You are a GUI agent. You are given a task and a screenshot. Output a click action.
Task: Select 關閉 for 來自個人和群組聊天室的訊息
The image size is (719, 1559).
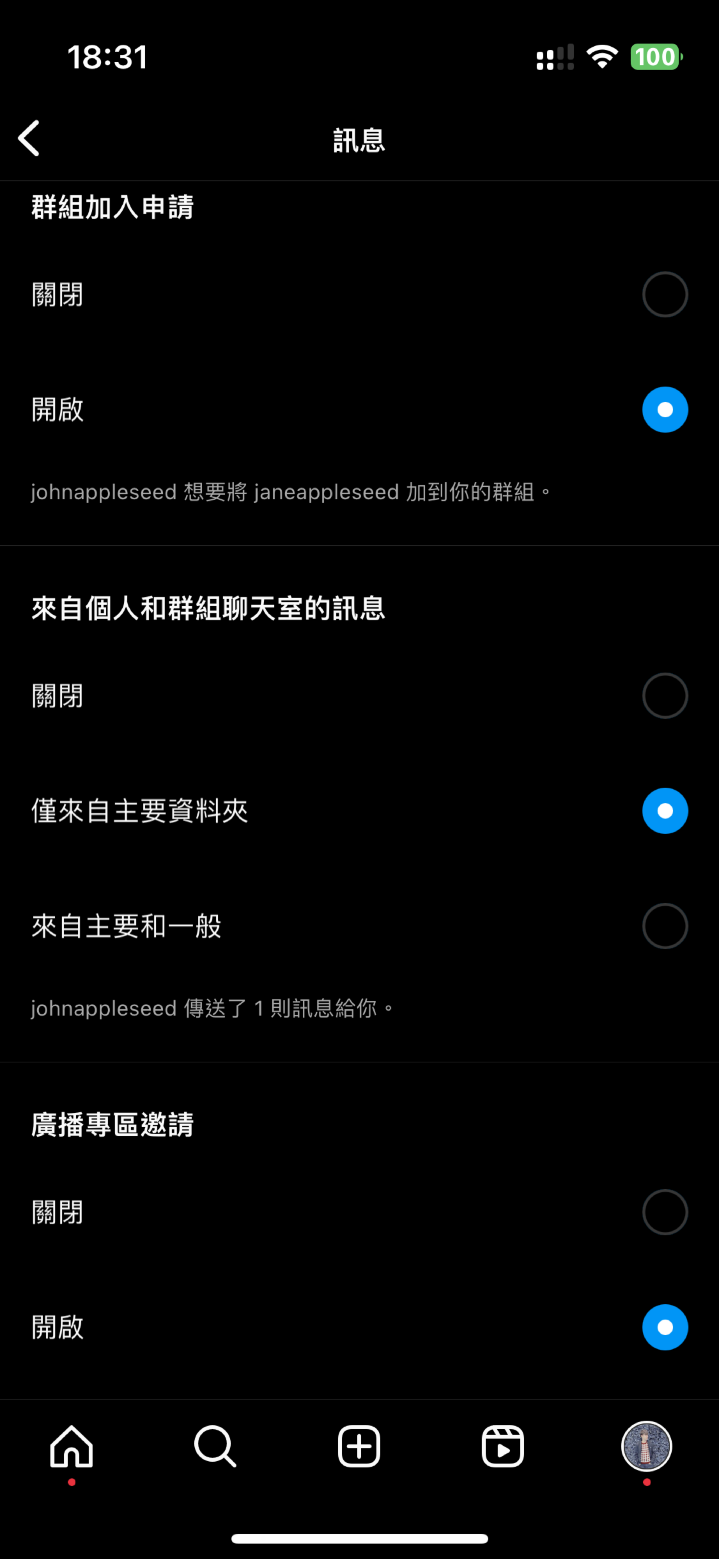click(664, 696)
